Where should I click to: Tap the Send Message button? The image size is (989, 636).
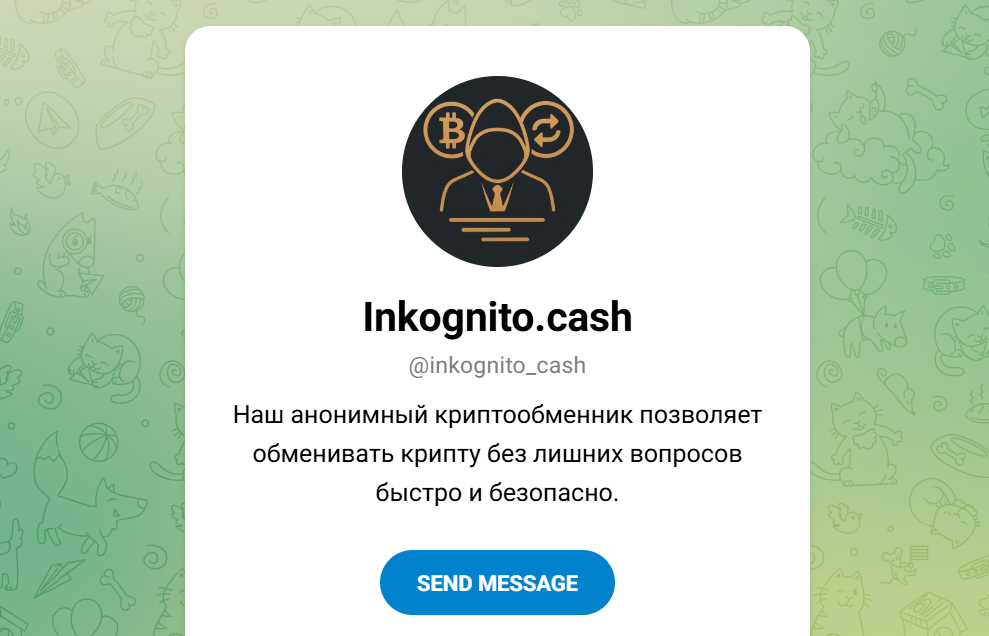pyautogui.click(x=497, y=582)
